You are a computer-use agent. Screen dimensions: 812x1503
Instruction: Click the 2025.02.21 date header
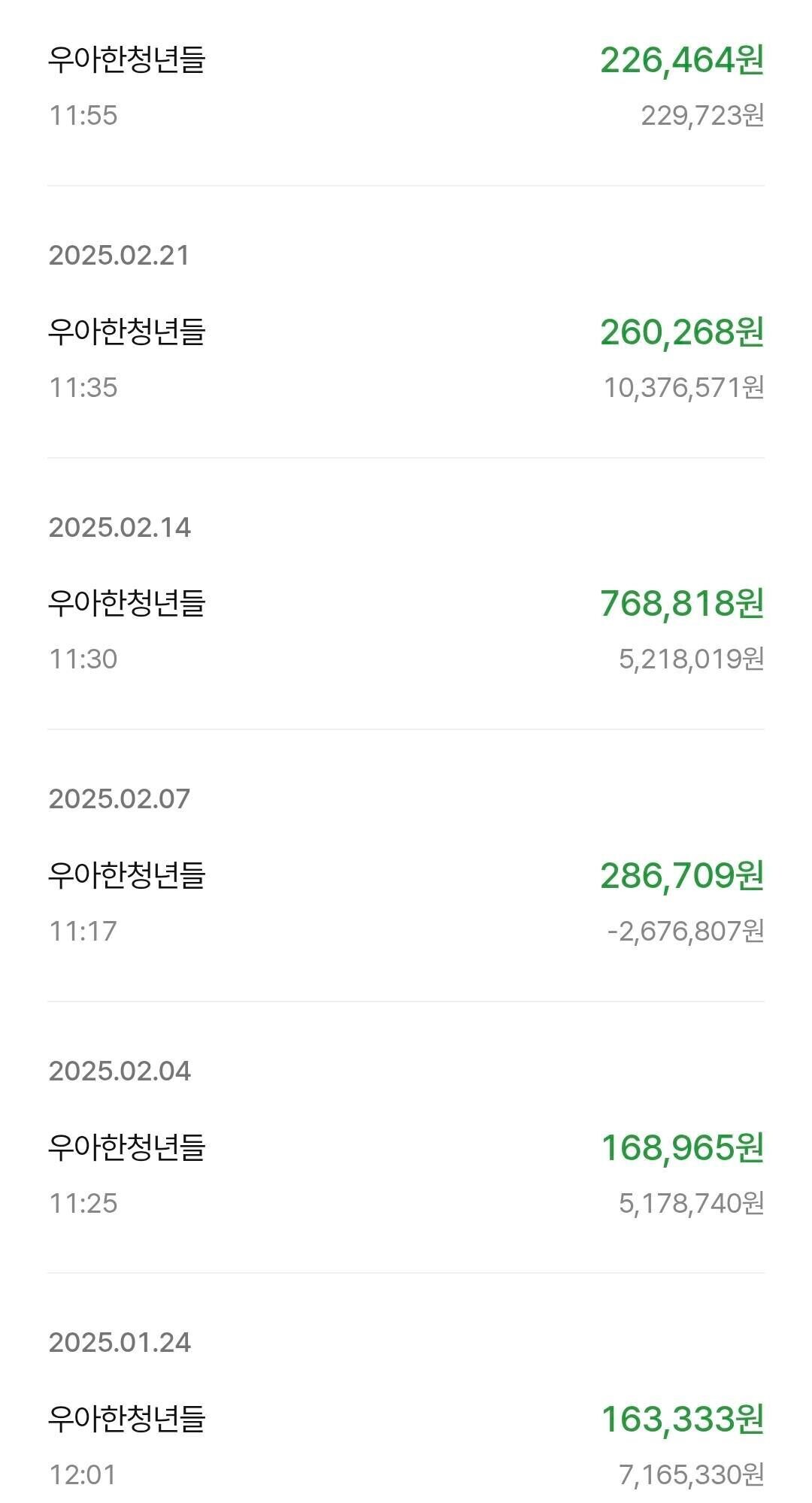coord(120,257)
